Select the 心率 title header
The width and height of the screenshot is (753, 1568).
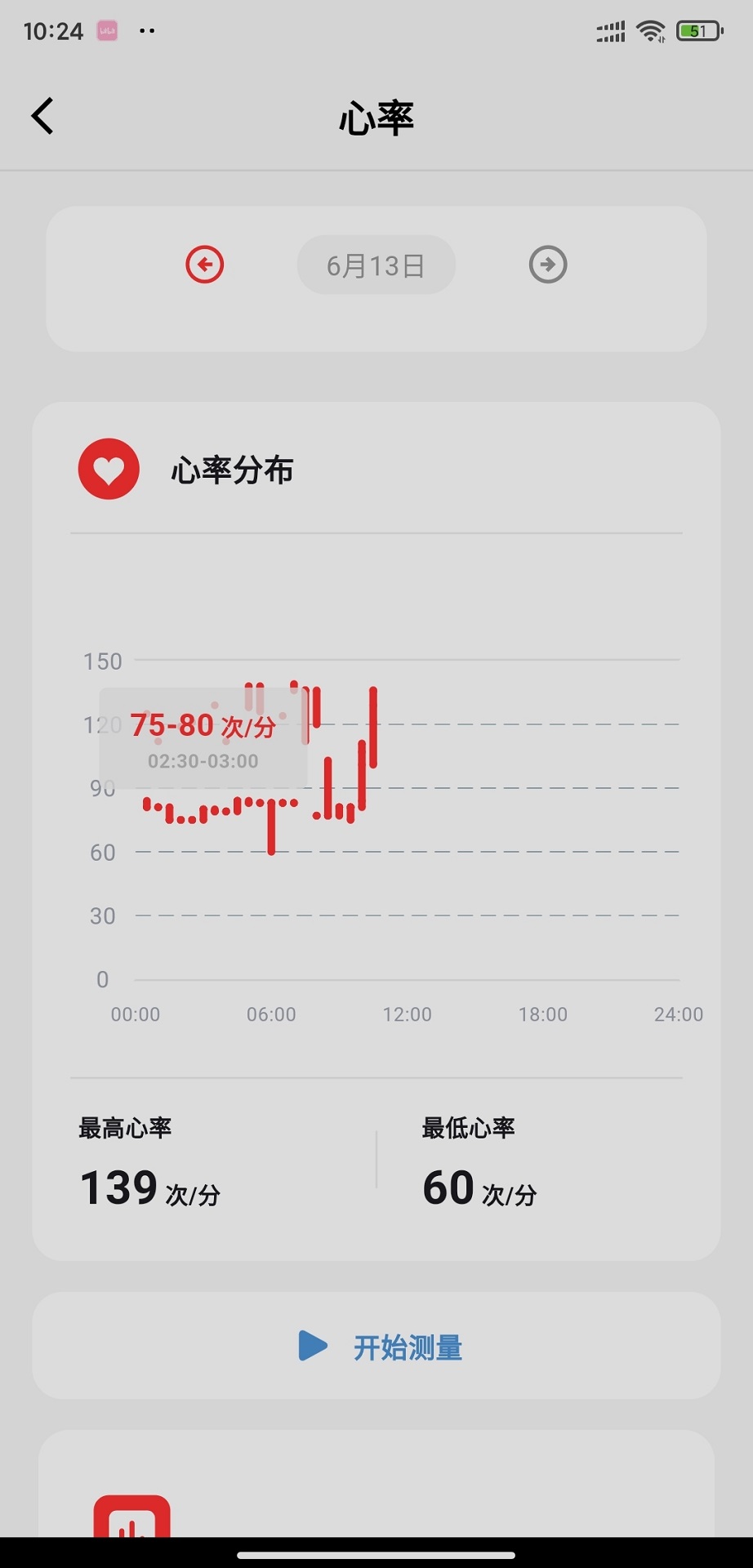click(376, 118)
